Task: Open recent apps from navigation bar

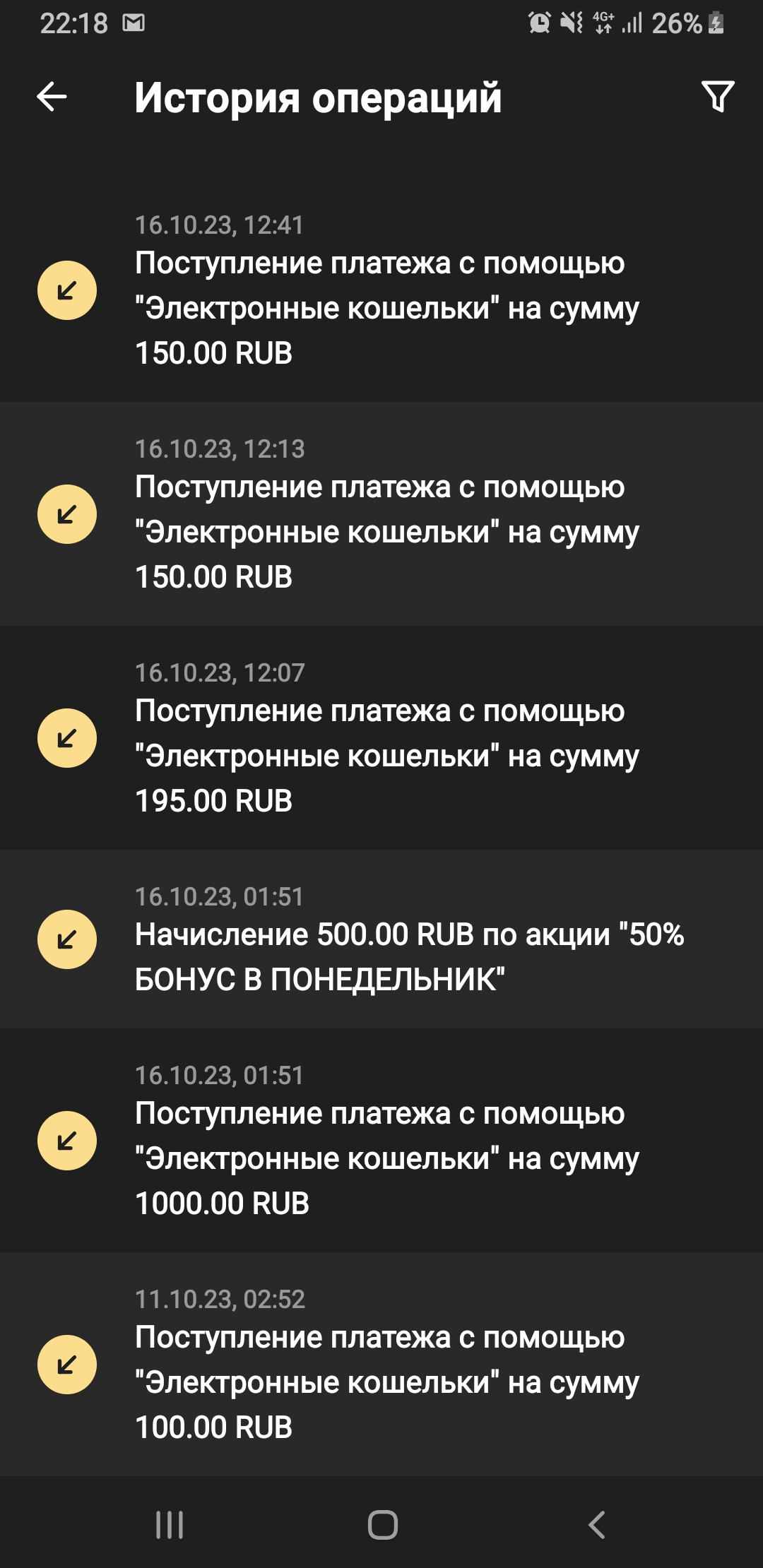Action: (170, 1525)
